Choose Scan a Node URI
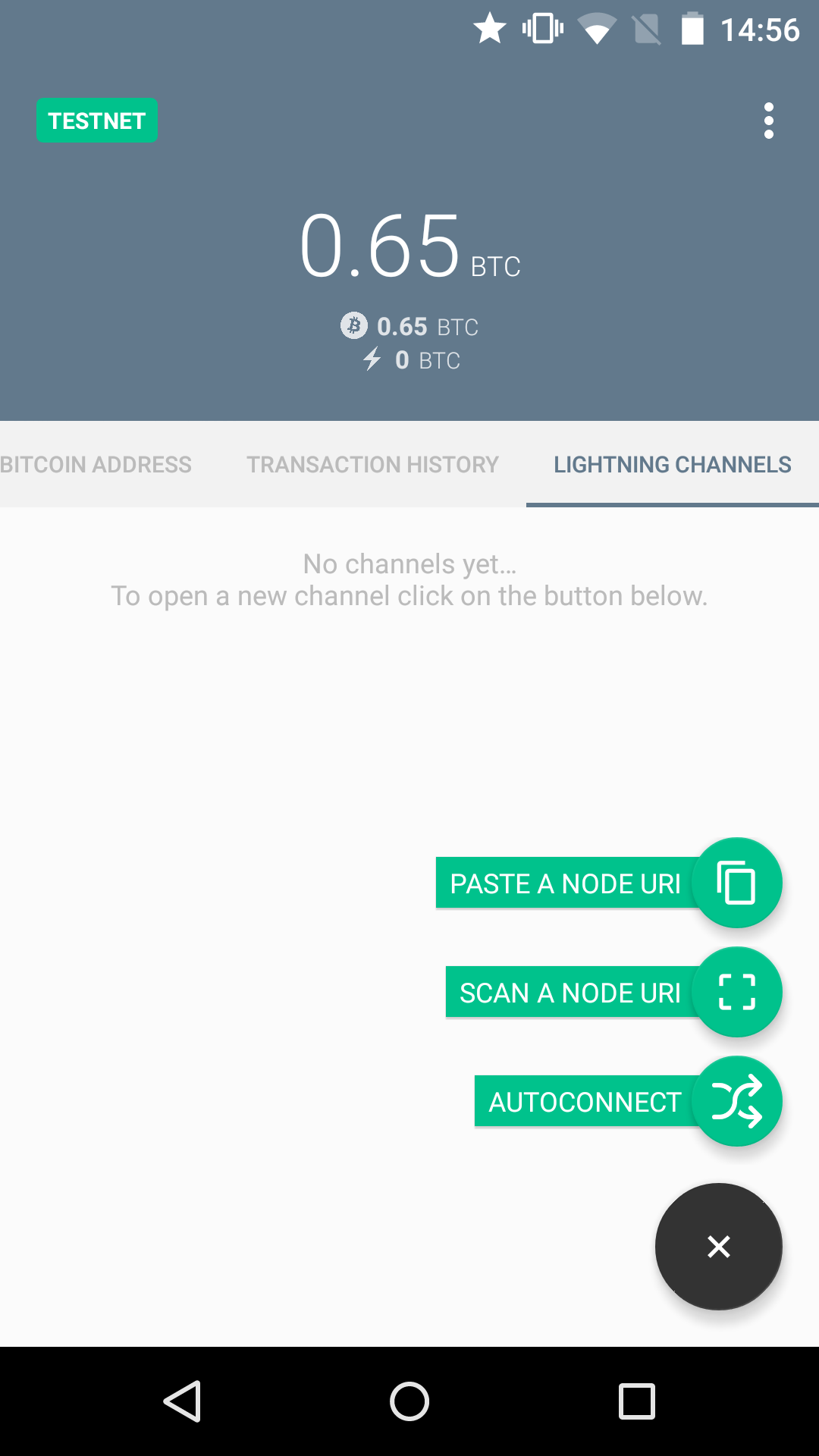This screenshot has width=819, height=1456. click(736, 992)
